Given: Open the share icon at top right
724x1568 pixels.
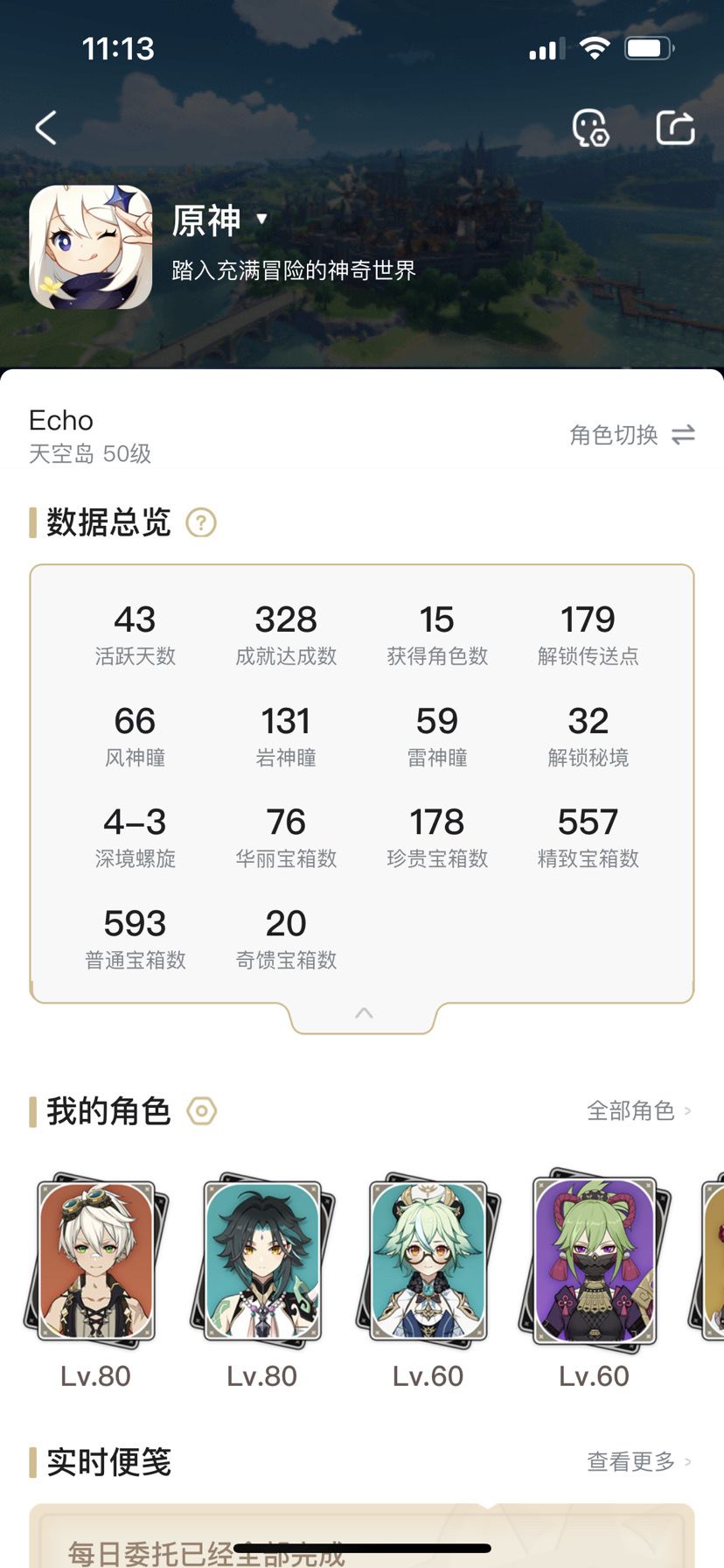Looking at the screenshot, I should click(x=675, y=128).
